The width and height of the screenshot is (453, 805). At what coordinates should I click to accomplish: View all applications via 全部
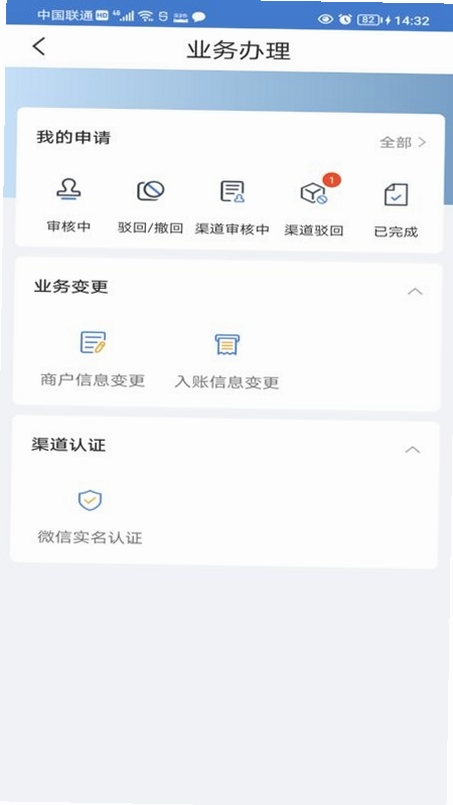point(403,142)
